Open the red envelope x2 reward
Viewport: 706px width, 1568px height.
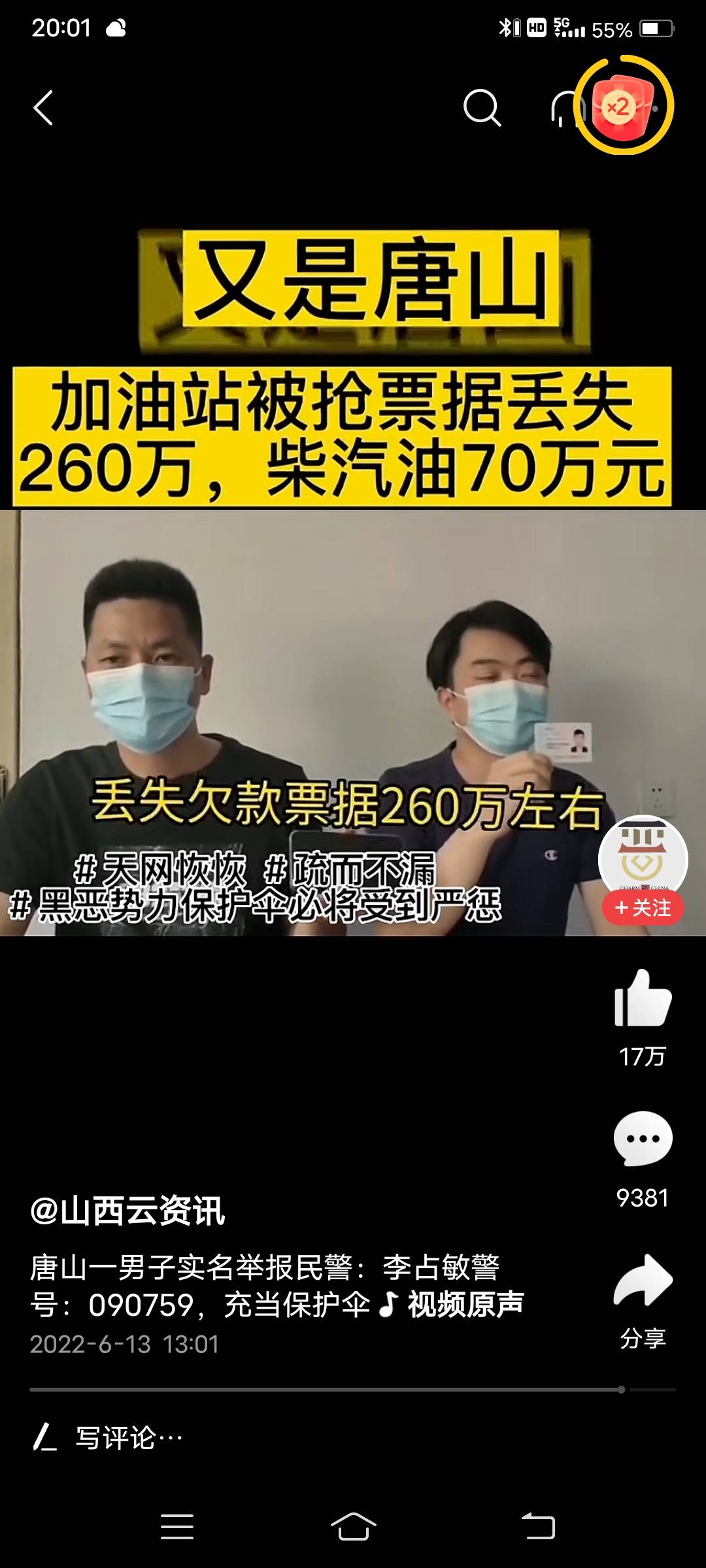coord(623,106)
